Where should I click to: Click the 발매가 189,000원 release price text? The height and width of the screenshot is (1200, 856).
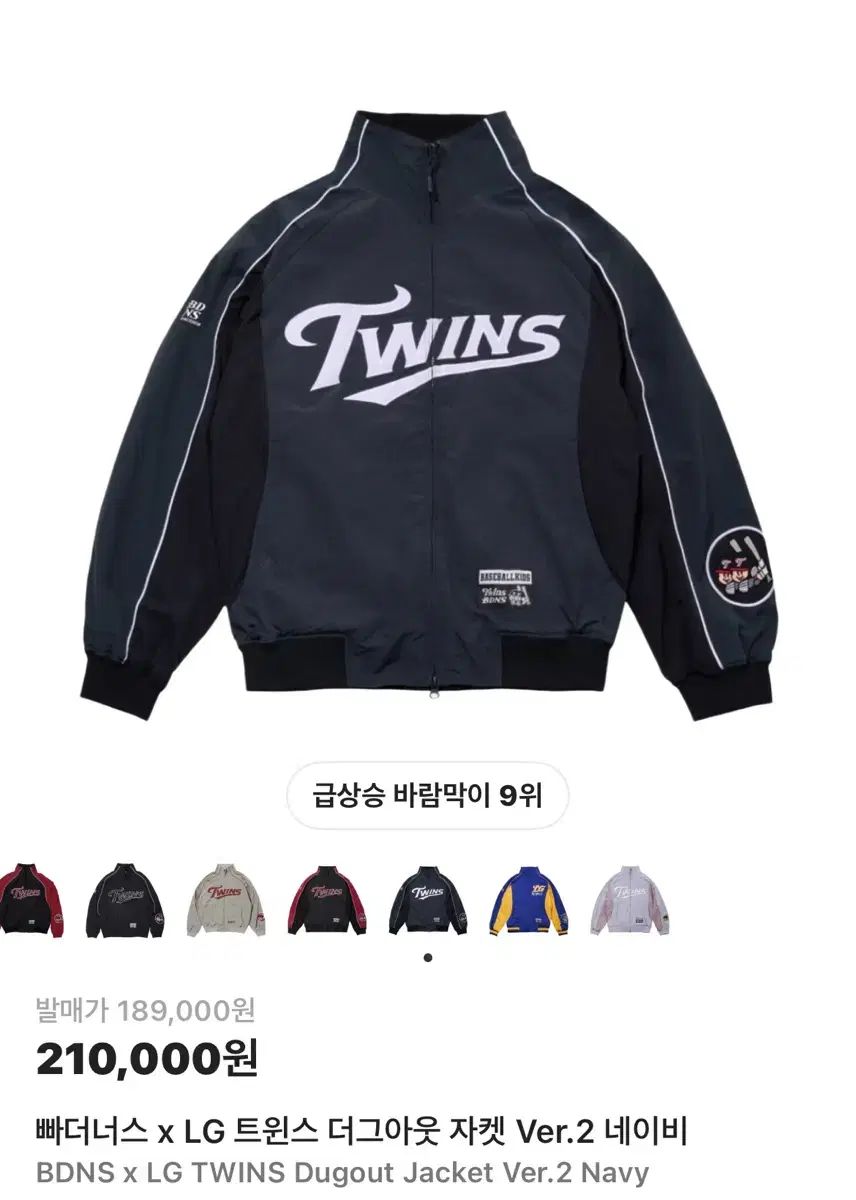145,1012
